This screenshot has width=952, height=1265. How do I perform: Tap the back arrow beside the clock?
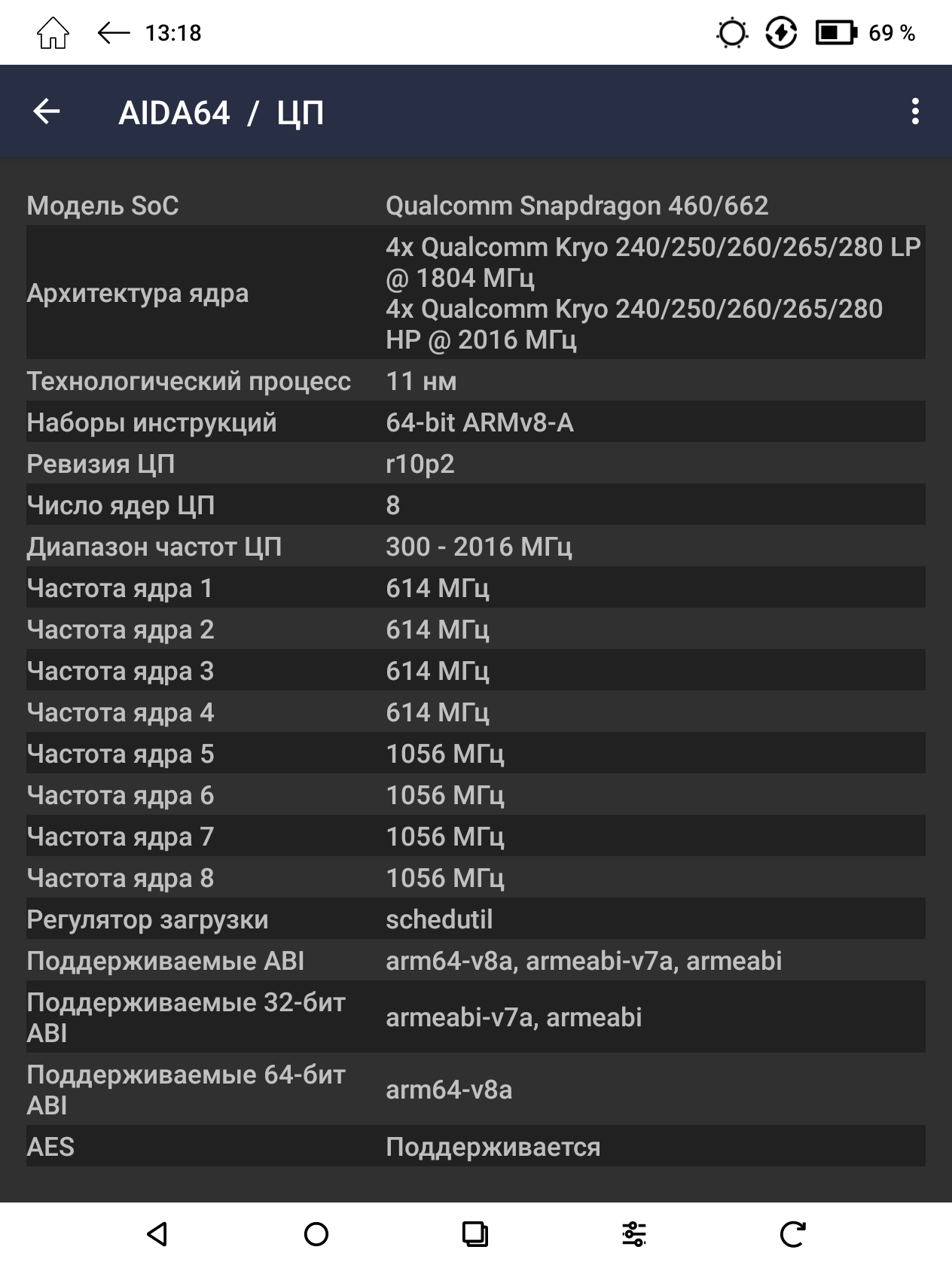tap(114, 33)
